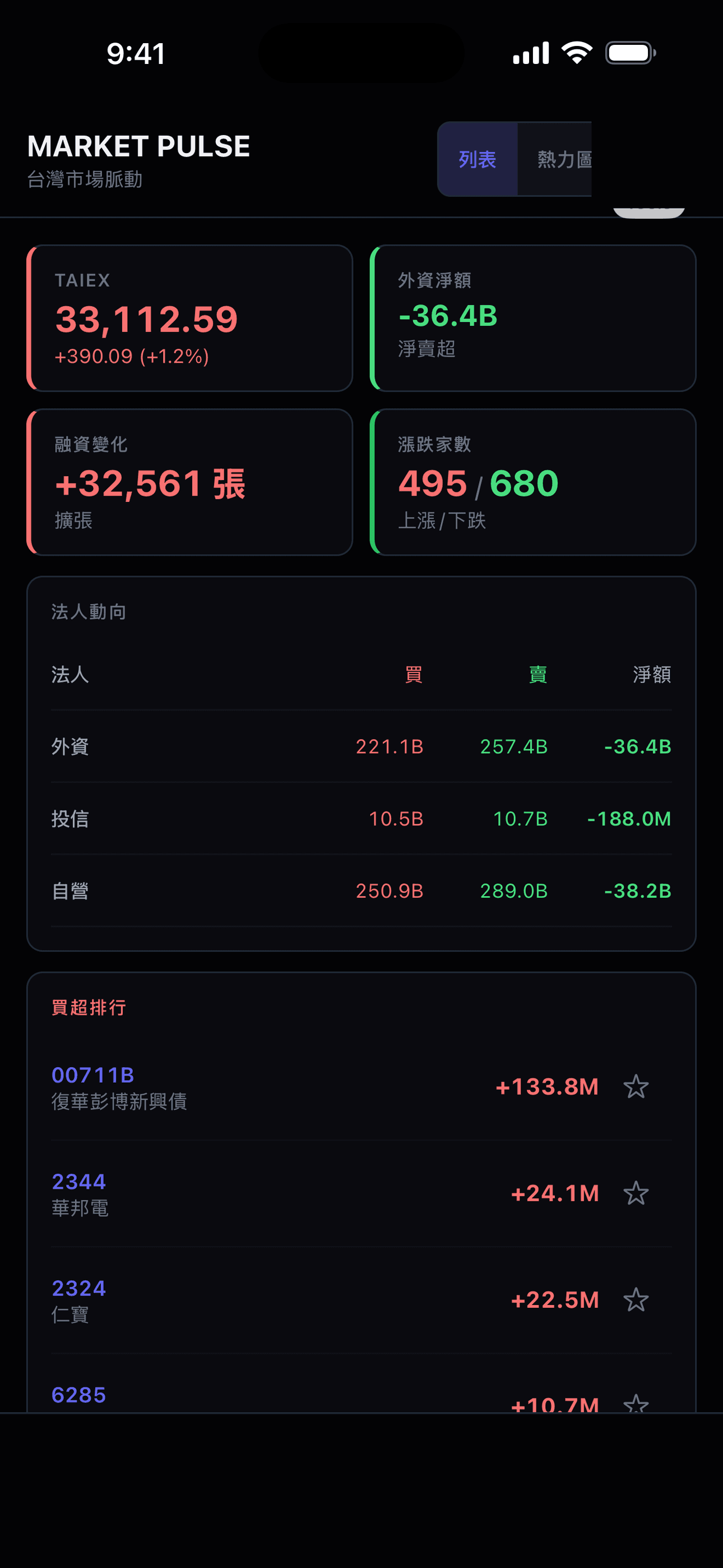The width and height of the screenshot is (723, 1568).
Task: Select the 融資變化 margin change card
Action: point(190,481)
